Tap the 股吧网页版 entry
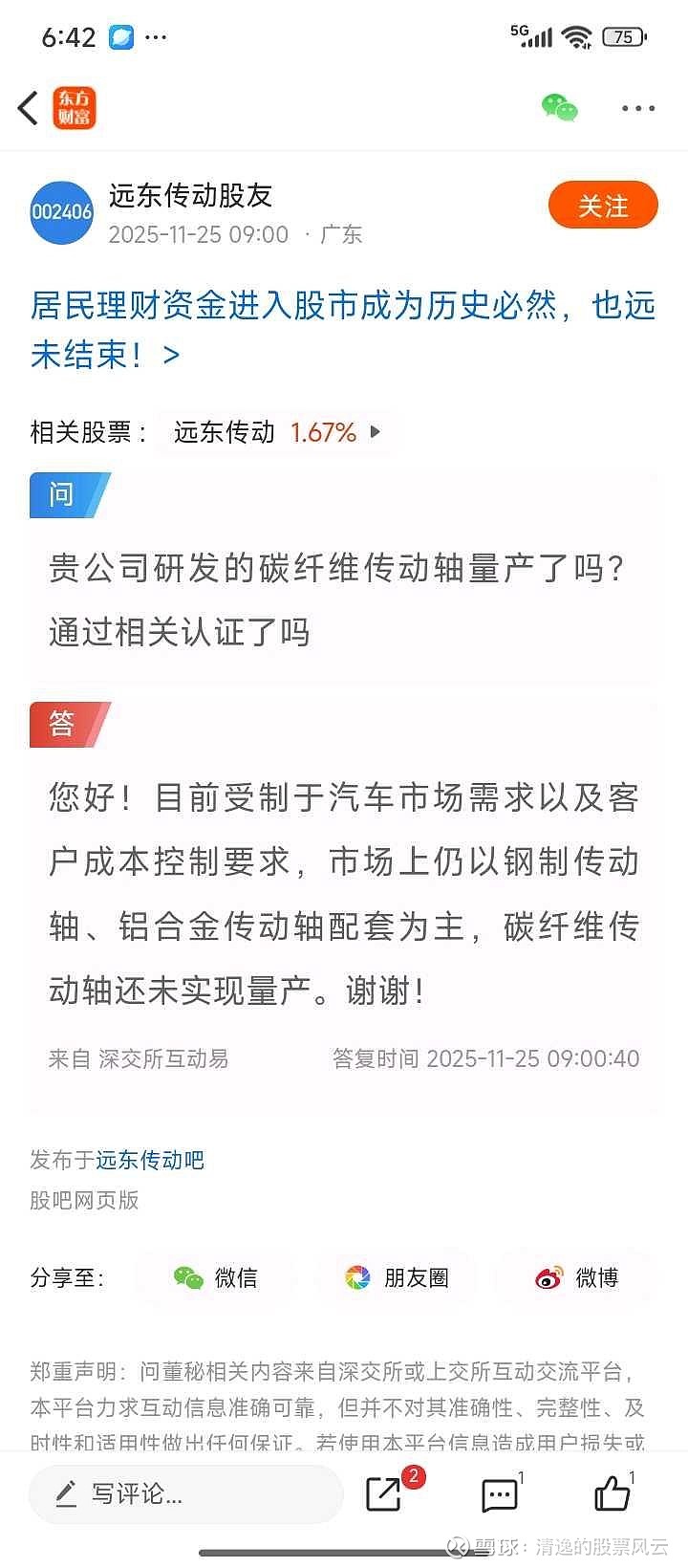 coord(83,1201)
